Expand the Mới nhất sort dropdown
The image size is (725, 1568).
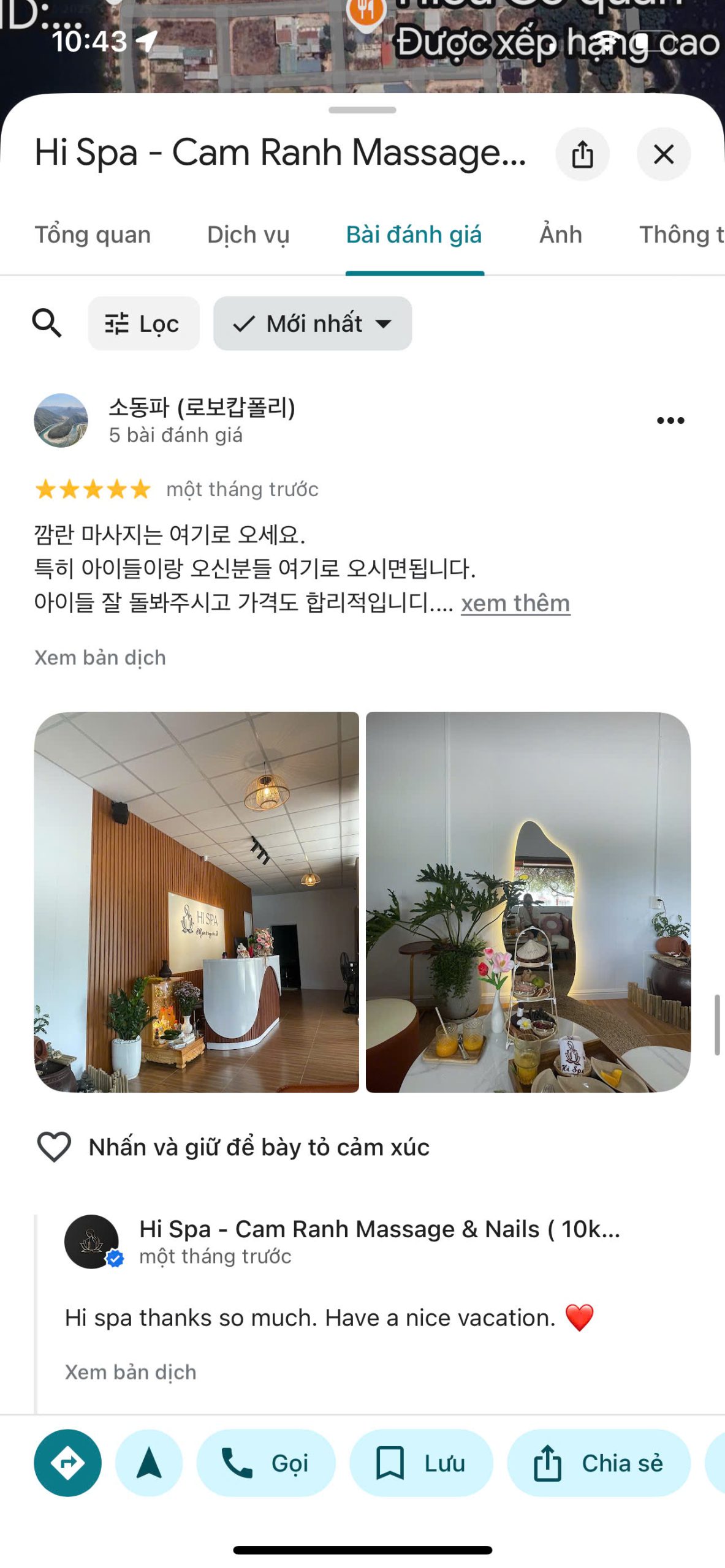313,323
